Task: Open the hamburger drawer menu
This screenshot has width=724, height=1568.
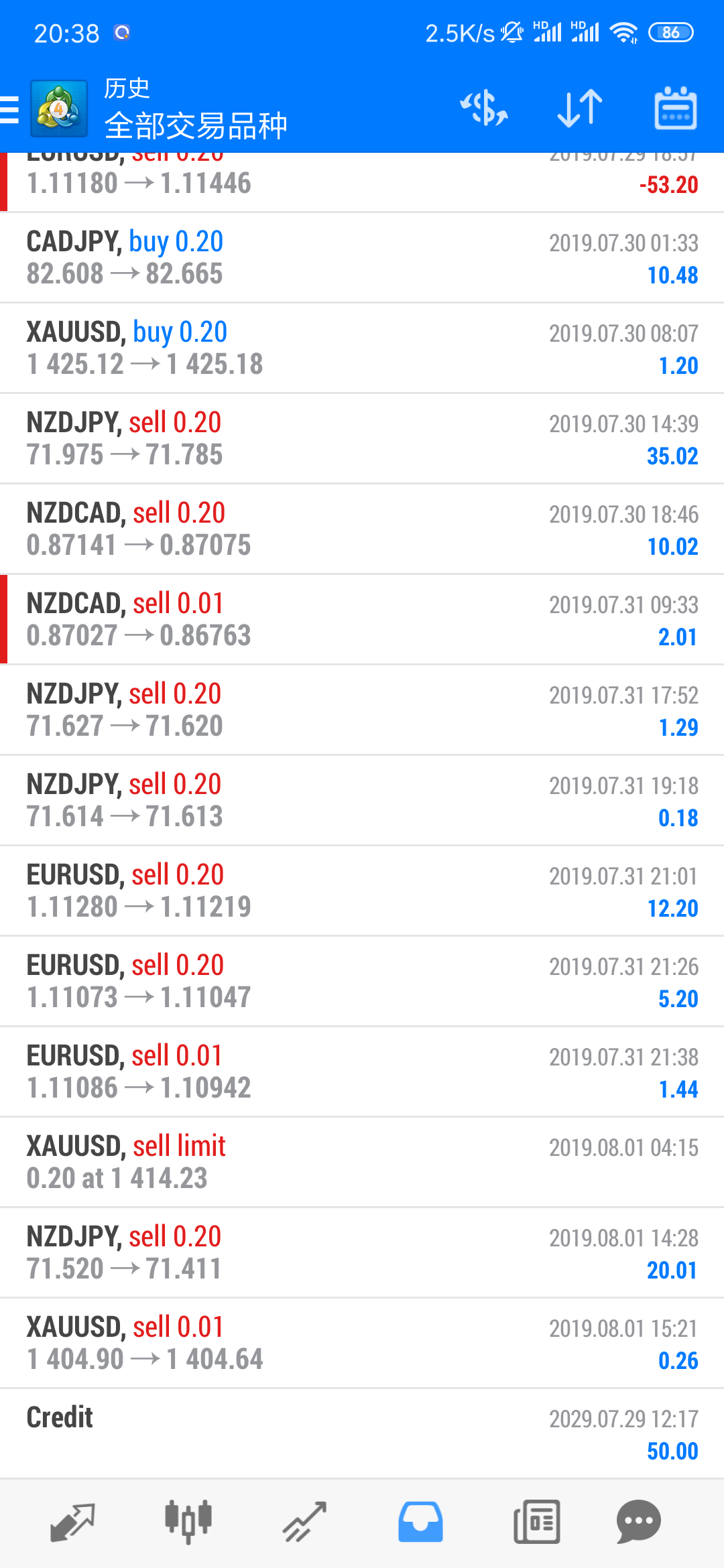Action: click(9, 109)
